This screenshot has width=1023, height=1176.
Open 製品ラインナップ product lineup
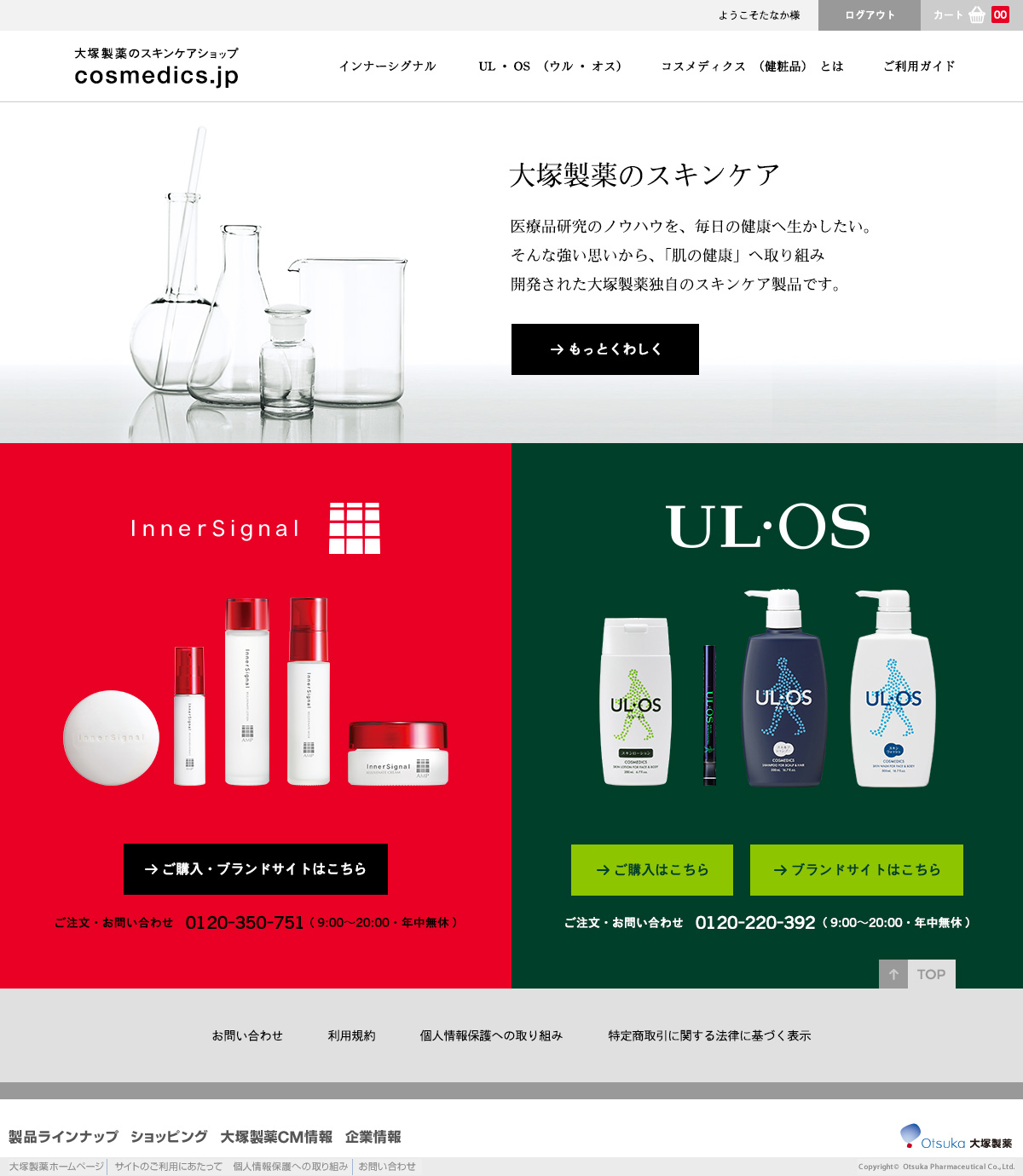(63, 1137)
